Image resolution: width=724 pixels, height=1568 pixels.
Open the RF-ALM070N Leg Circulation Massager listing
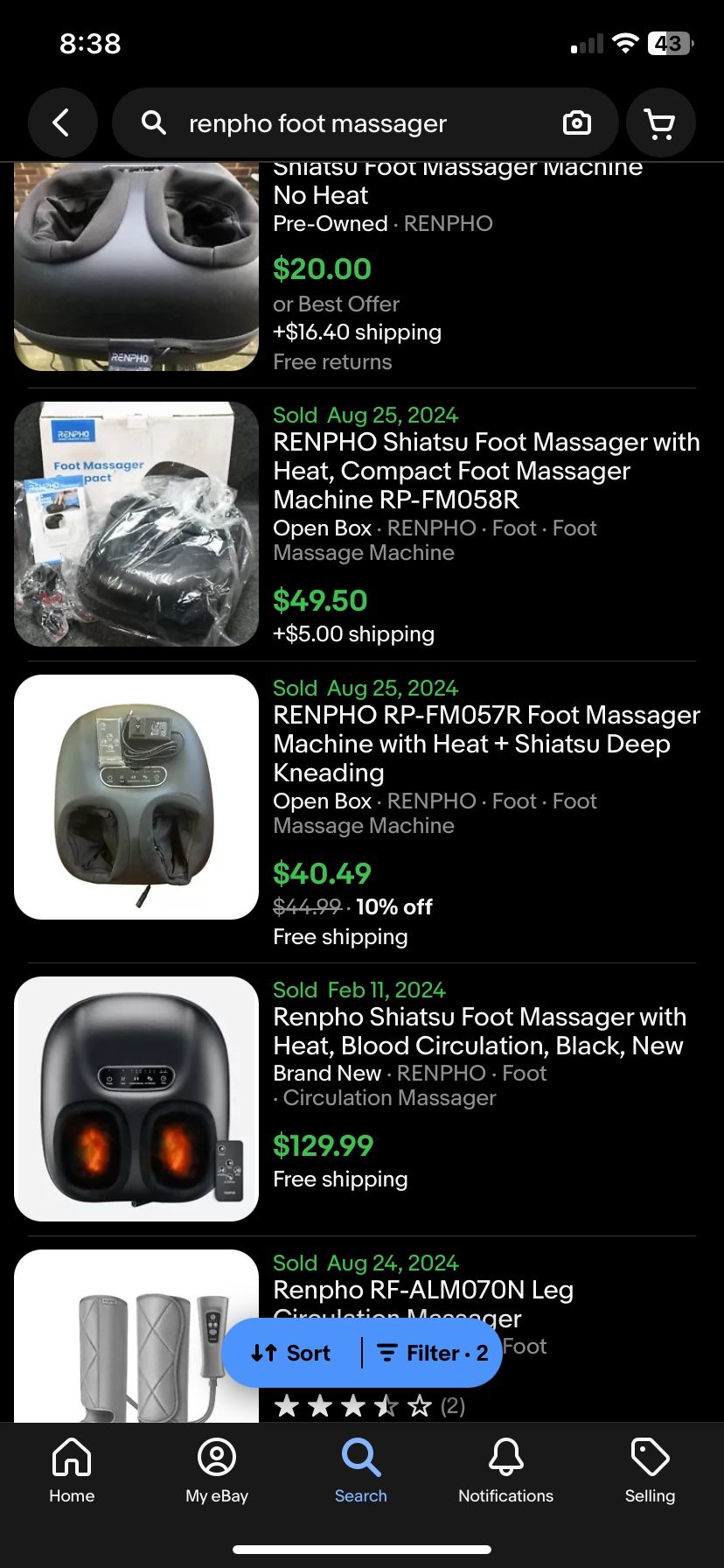pyautogui.click(x=423, y=1290)
